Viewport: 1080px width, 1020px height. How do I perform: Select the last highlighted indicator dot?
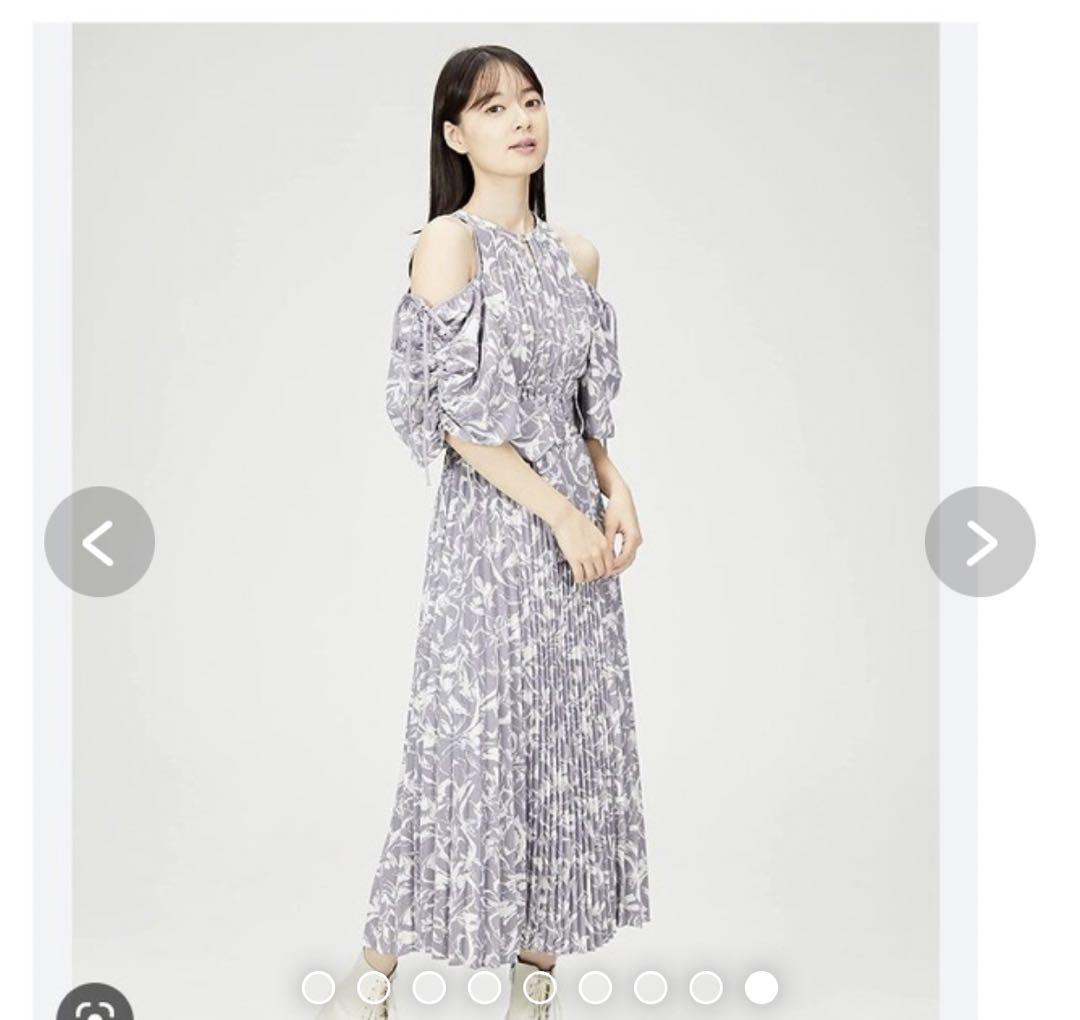tap(761, 987)
